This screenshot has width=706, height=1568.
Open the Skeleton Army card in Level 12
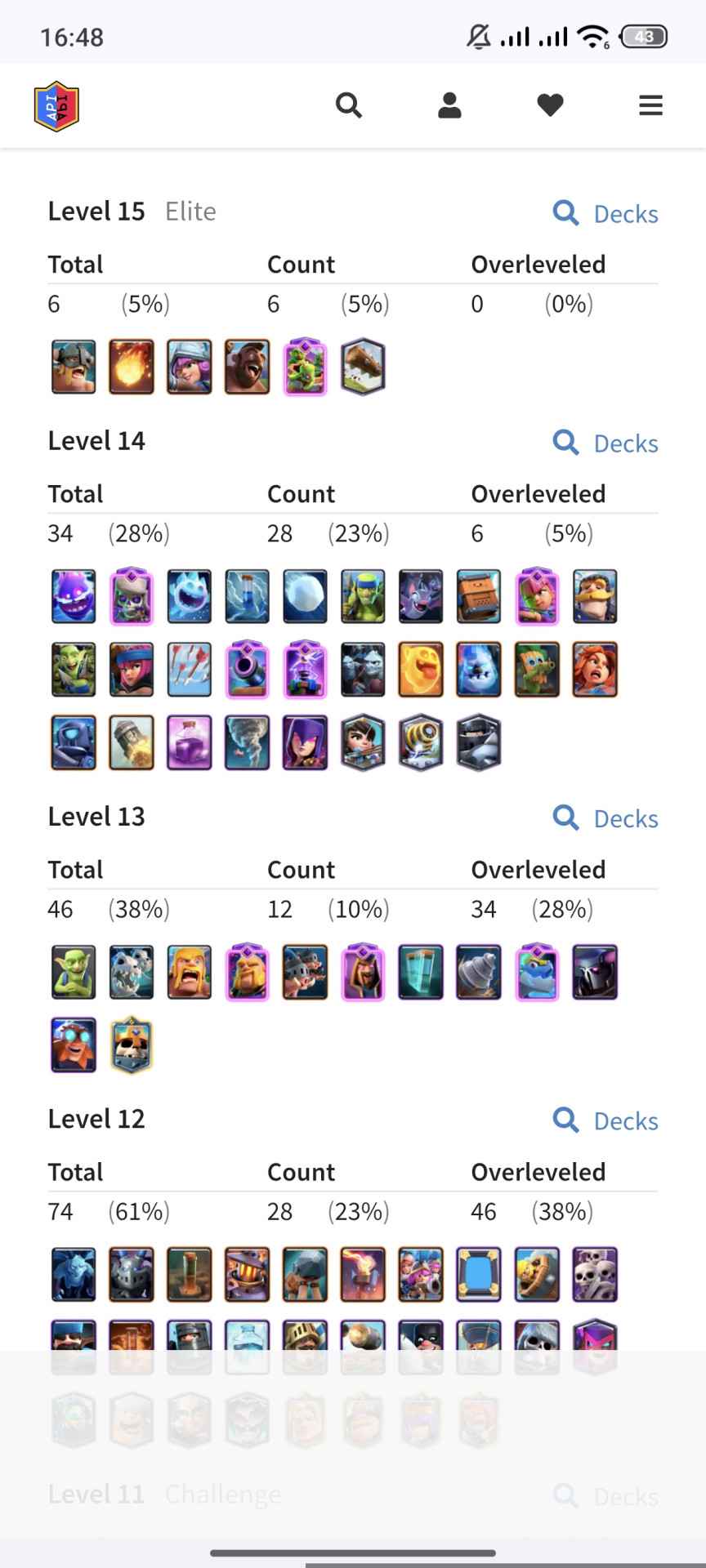595,1274
